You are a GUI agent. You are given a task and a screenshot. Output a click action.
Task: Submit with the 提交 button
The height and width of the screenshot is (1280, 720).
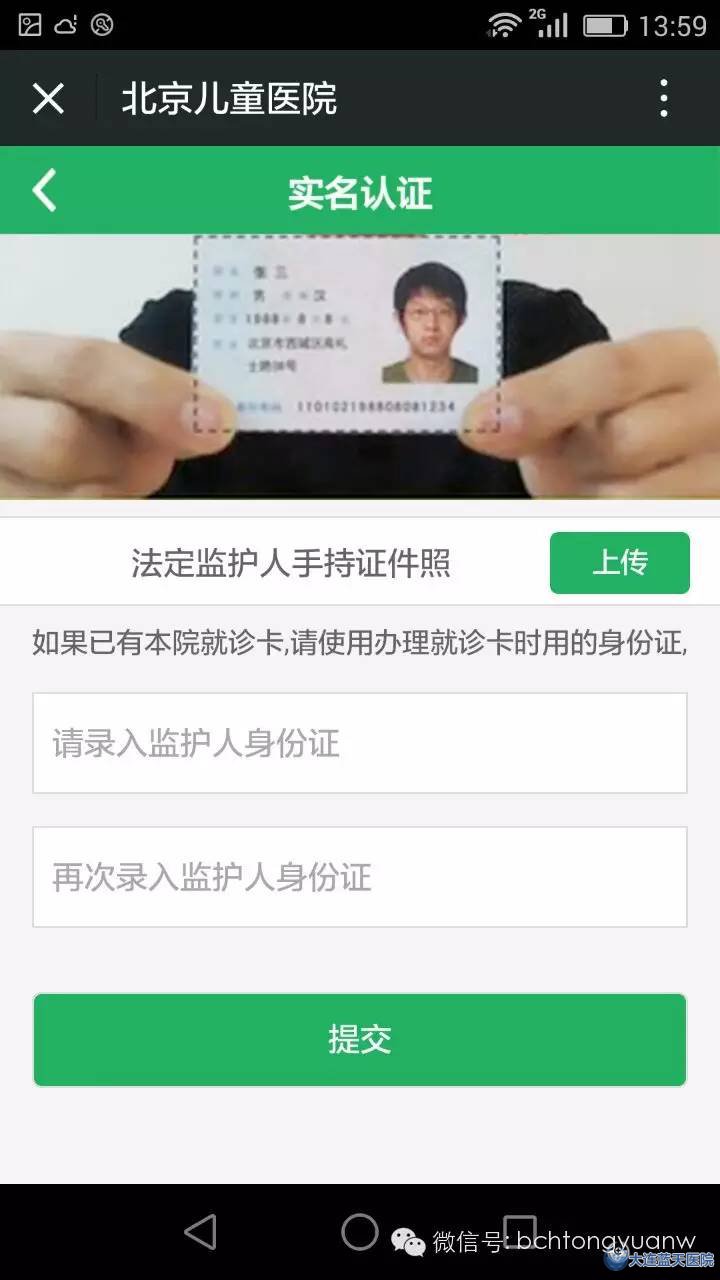click(360, 1040)
